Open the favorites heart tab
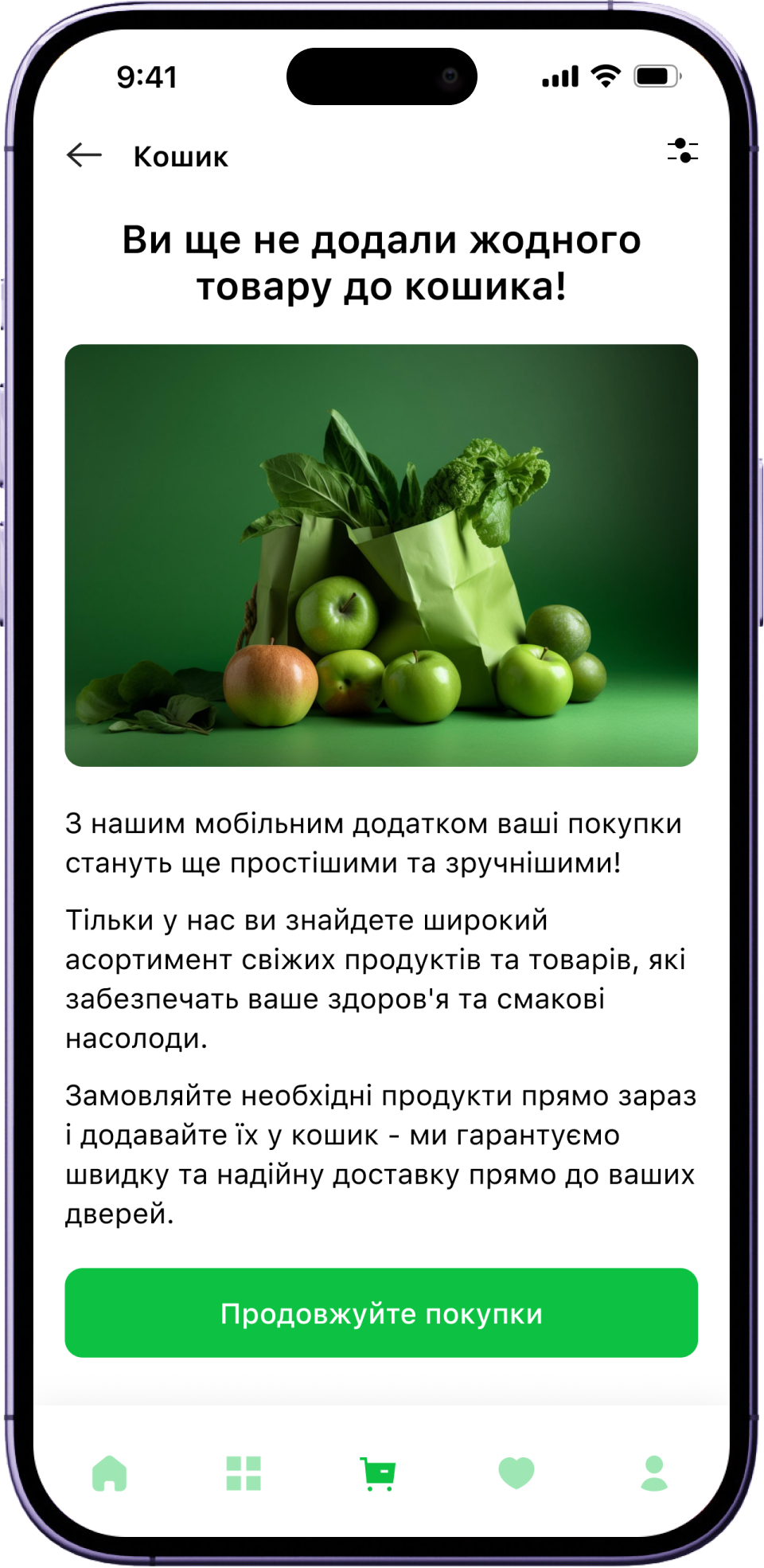This screenshot has height=1568, width=764. 516,1472
